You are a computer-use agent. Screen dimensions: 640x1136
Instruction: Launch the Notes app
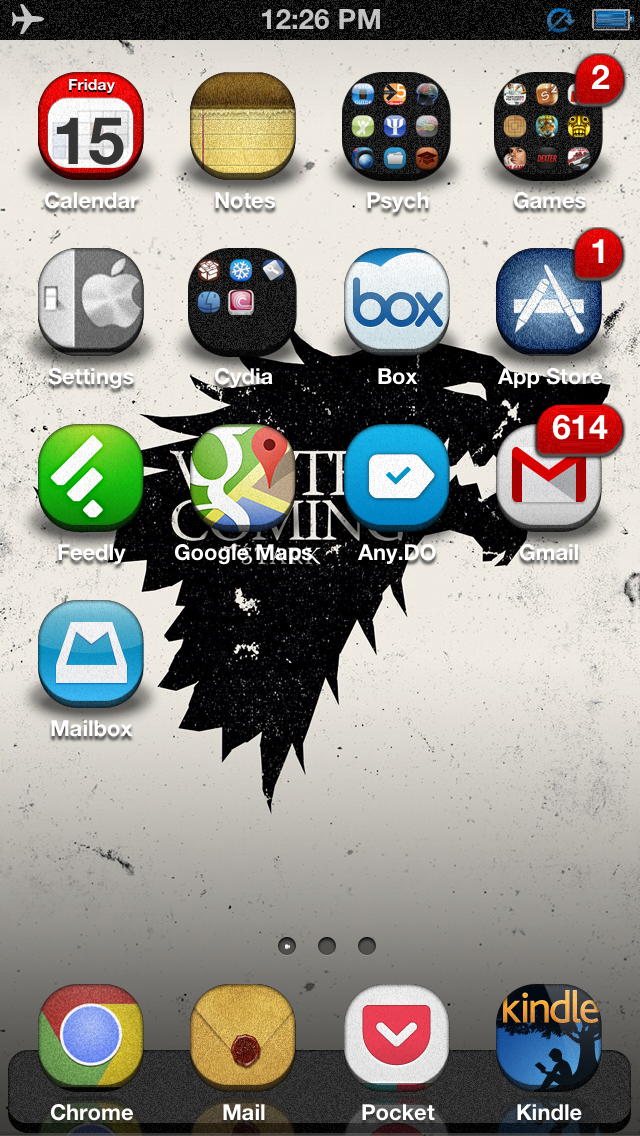tap(243, 127)
